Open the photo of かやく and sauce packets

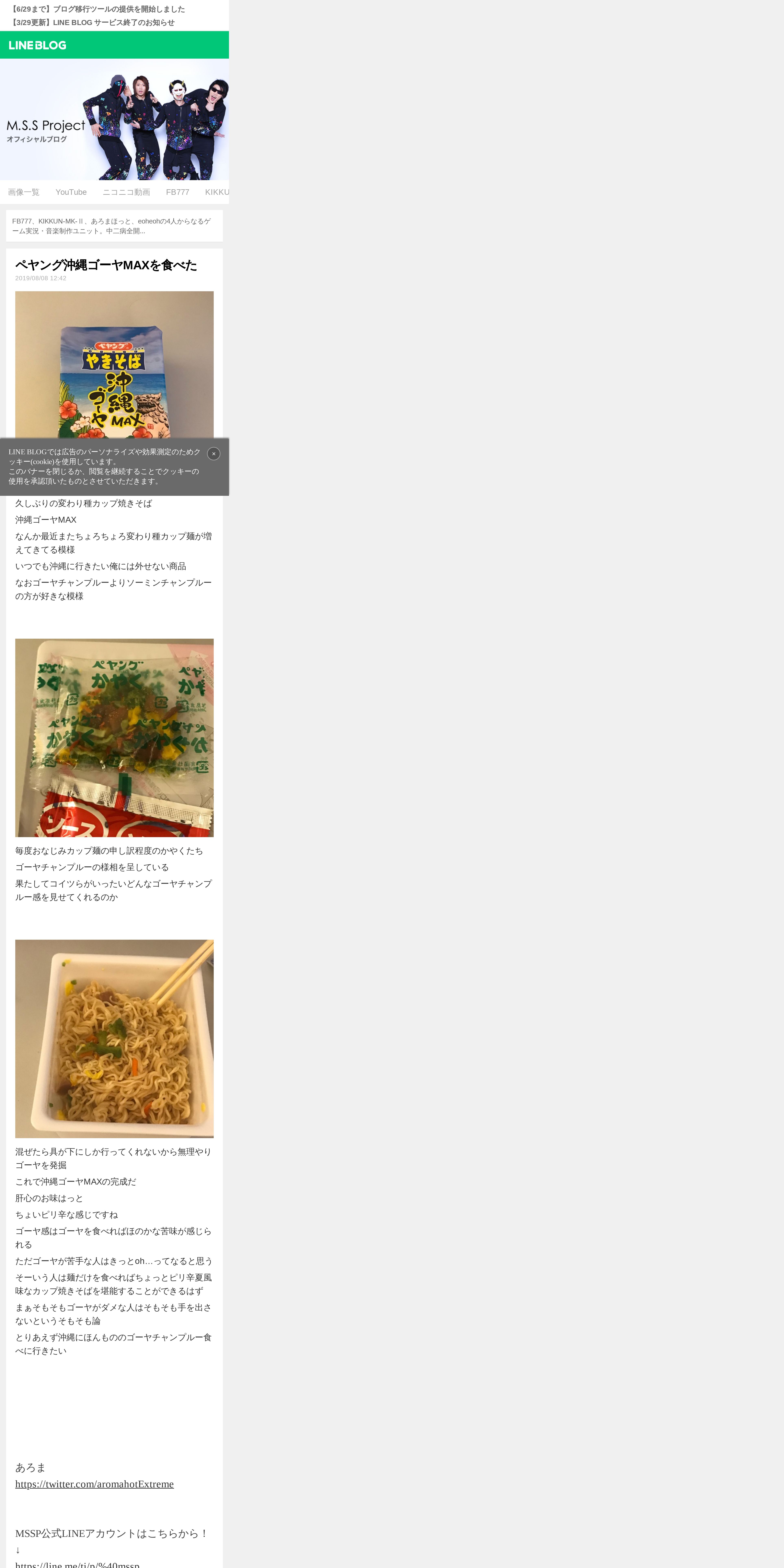click(114, 738)
